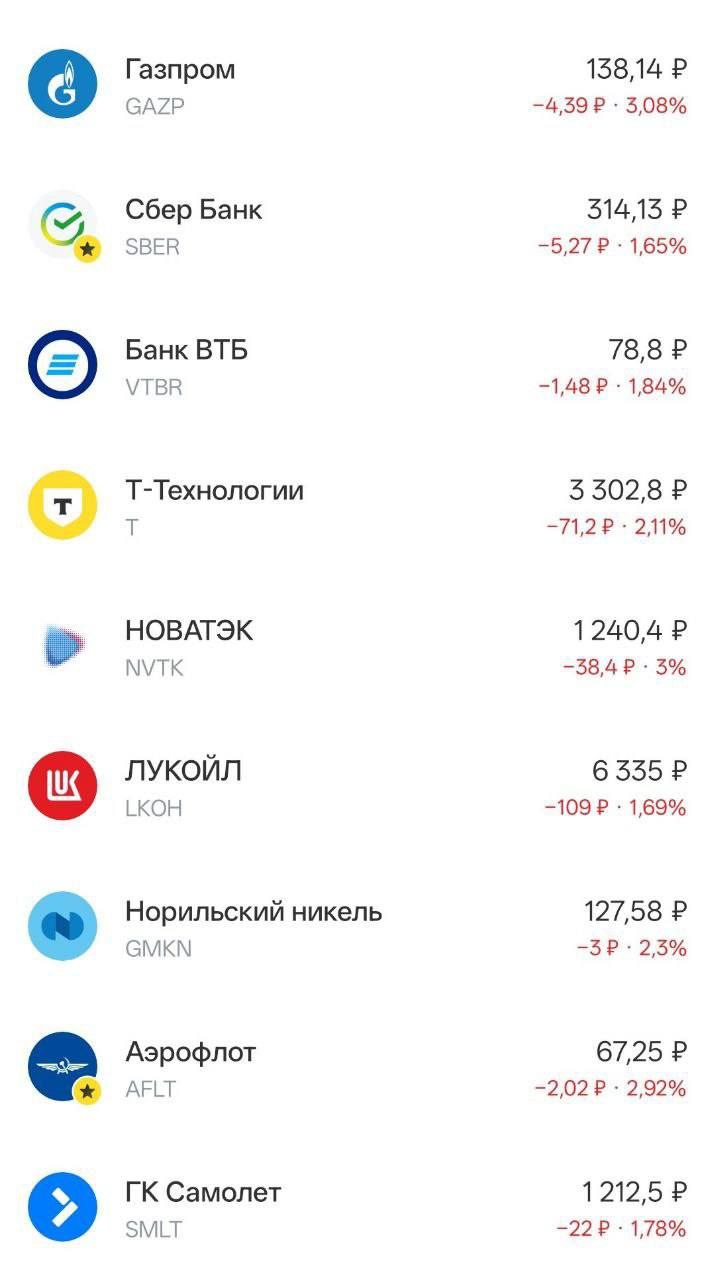View Т-Технологии stock details
The image size is (714, 1280).
357,506
